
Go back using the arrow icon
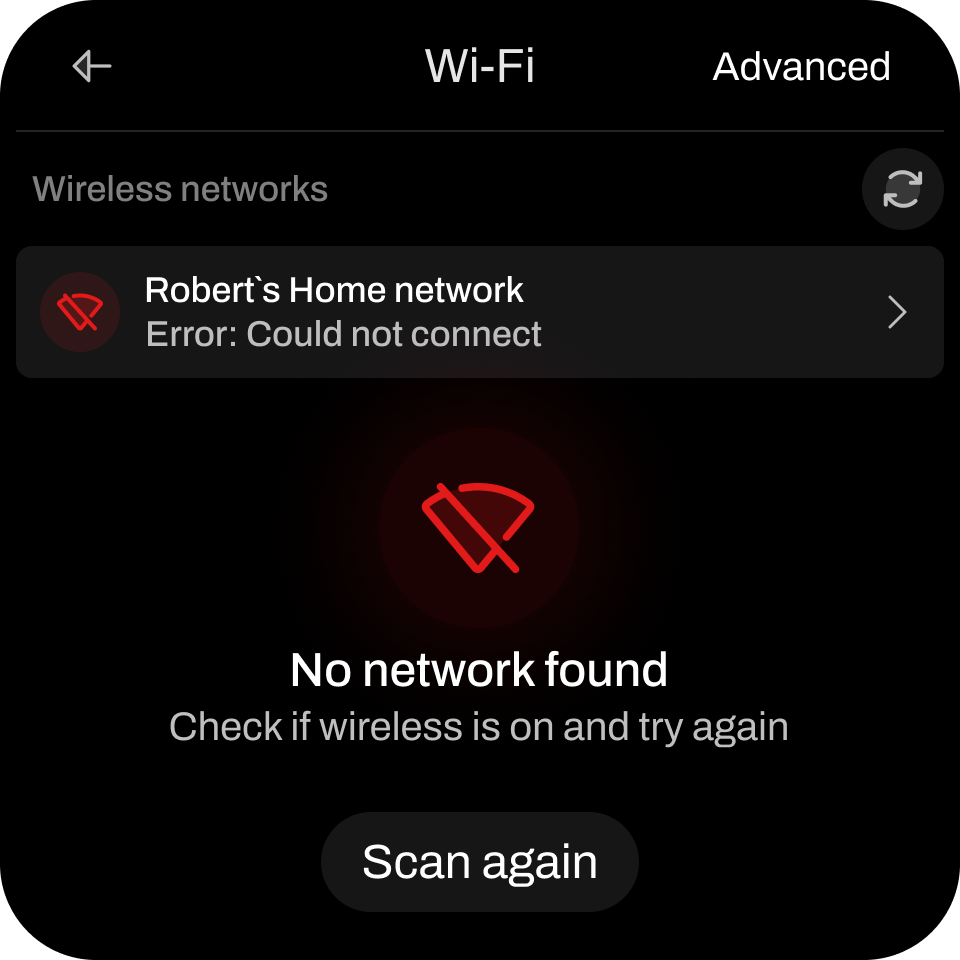click(92, 67)
